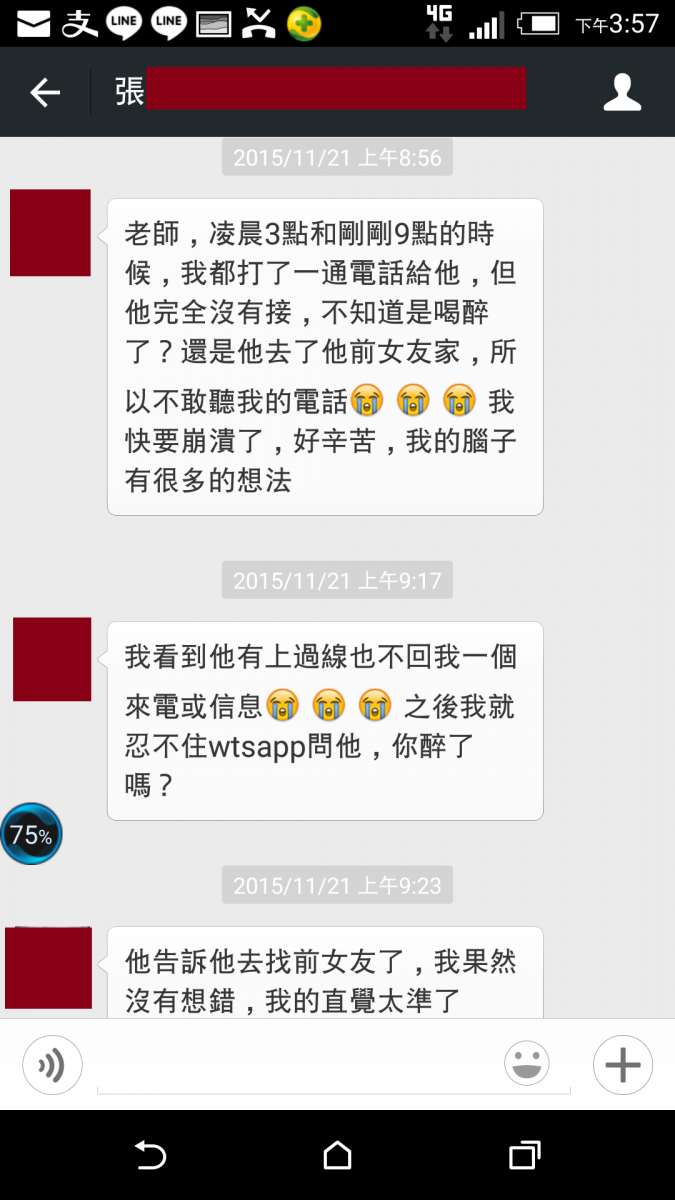Switch to voice message input
The image size is (675, 1200).
click(52, 1065)
